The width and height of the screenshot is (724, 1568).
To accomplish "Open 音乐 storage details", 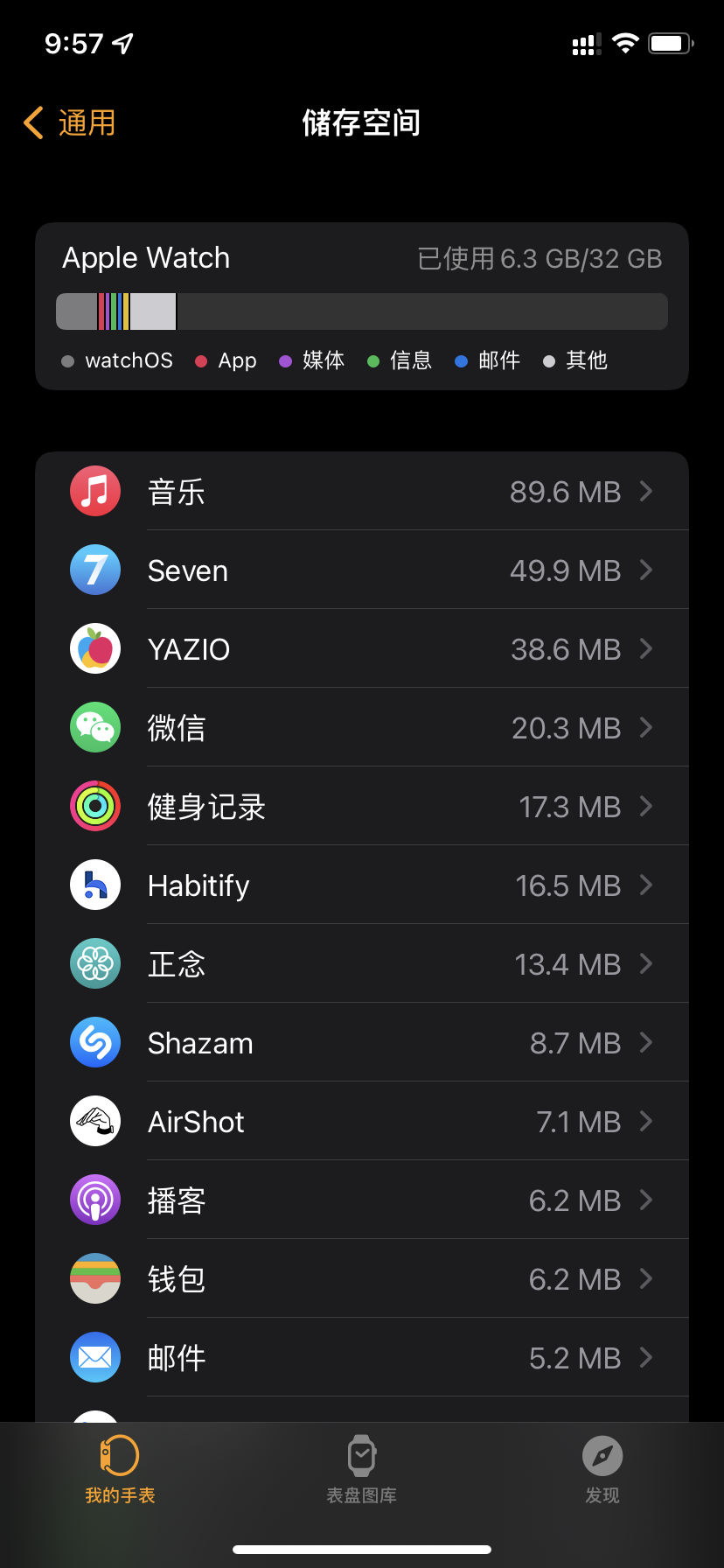I will click(x=362, y=492).
